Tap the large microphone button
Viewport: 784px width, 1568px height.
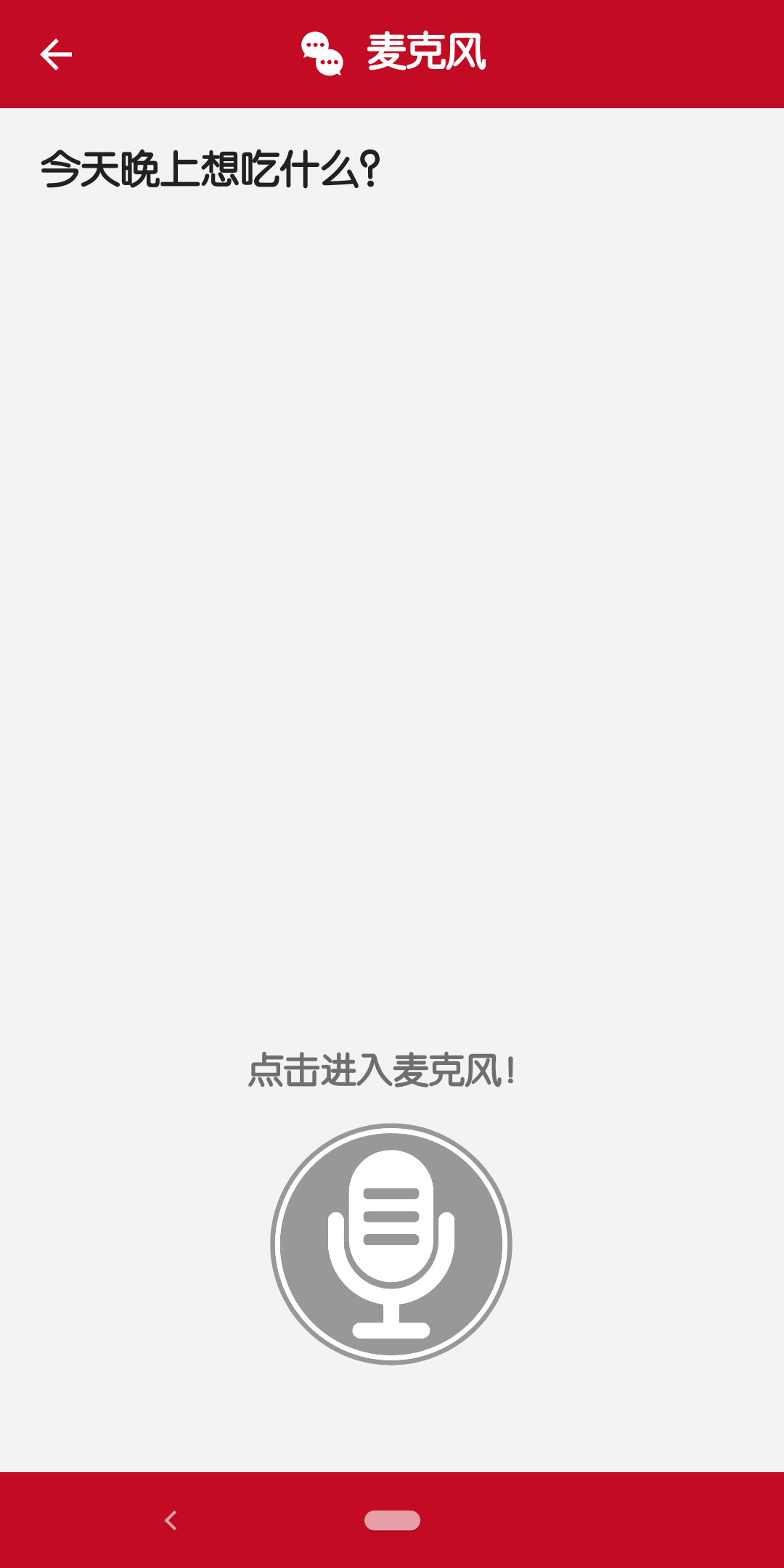(x=391, y=1244)
